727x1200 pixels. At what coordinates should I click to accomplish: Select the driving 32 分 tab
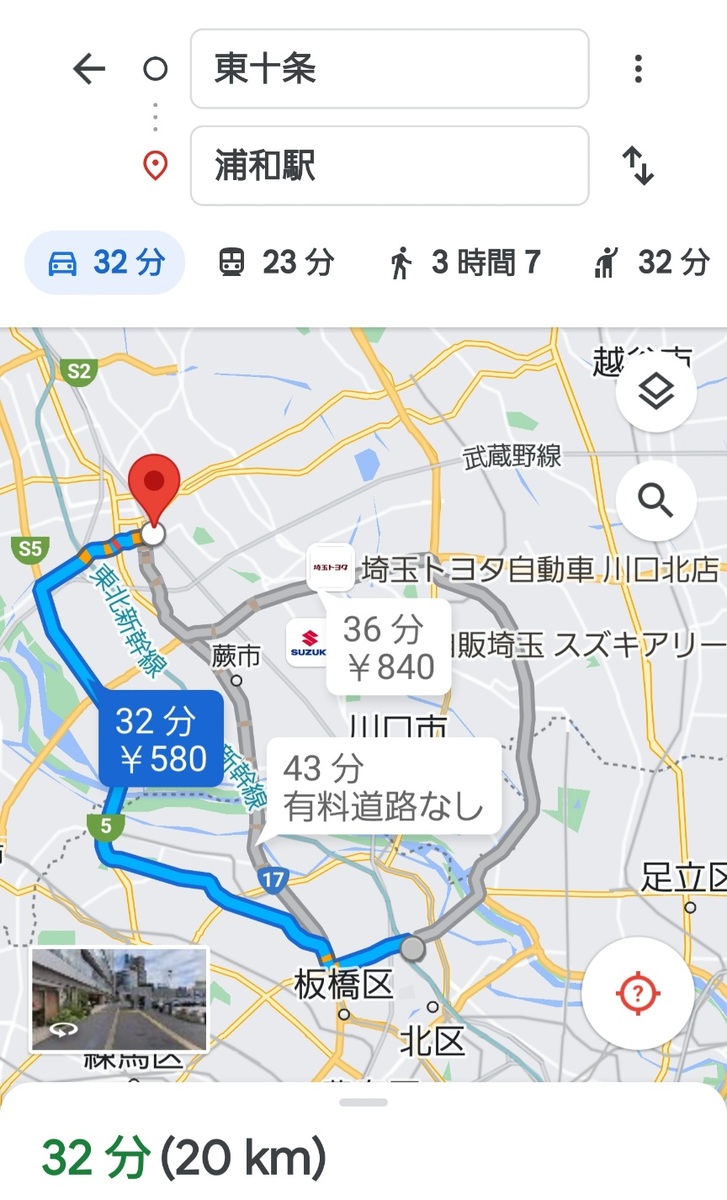(105, 263)
